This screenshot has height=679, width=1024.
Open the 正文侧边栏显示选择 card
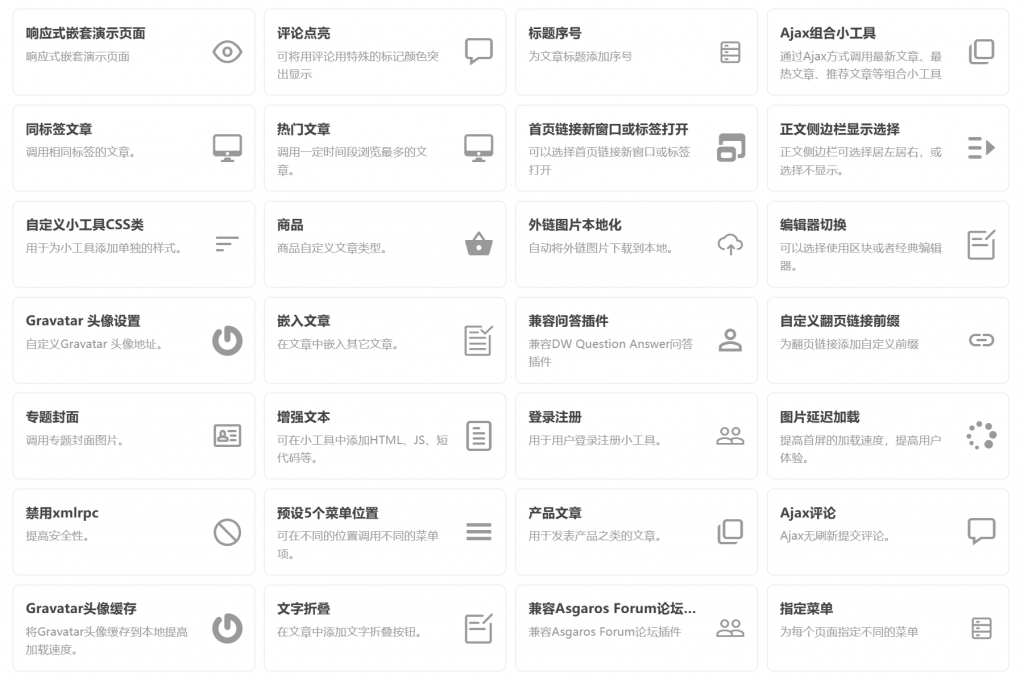[x=887, y=148]
